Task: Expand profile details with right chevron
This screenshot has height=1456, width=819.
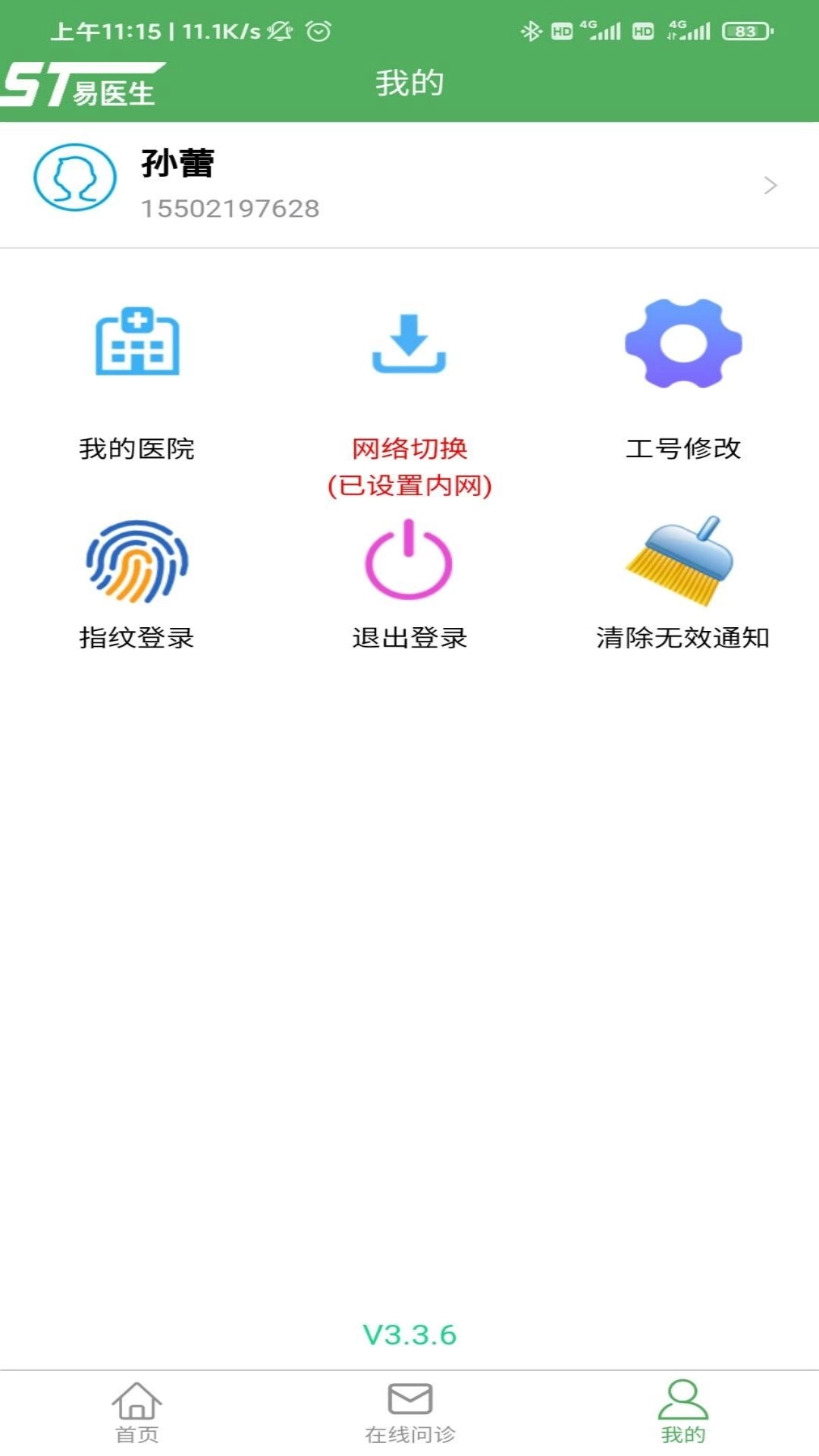Action: (x=771, y=184)
